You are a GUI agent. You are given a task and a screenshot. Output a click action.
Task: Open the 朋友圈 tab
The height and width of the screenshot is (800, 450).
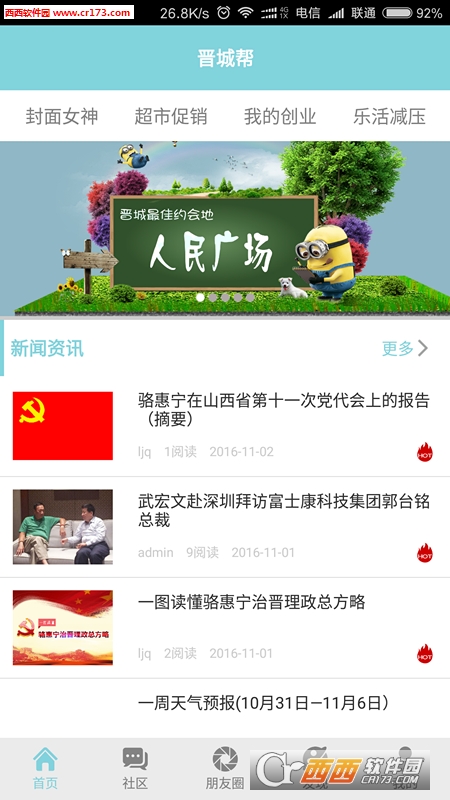[x=225, y=768]
